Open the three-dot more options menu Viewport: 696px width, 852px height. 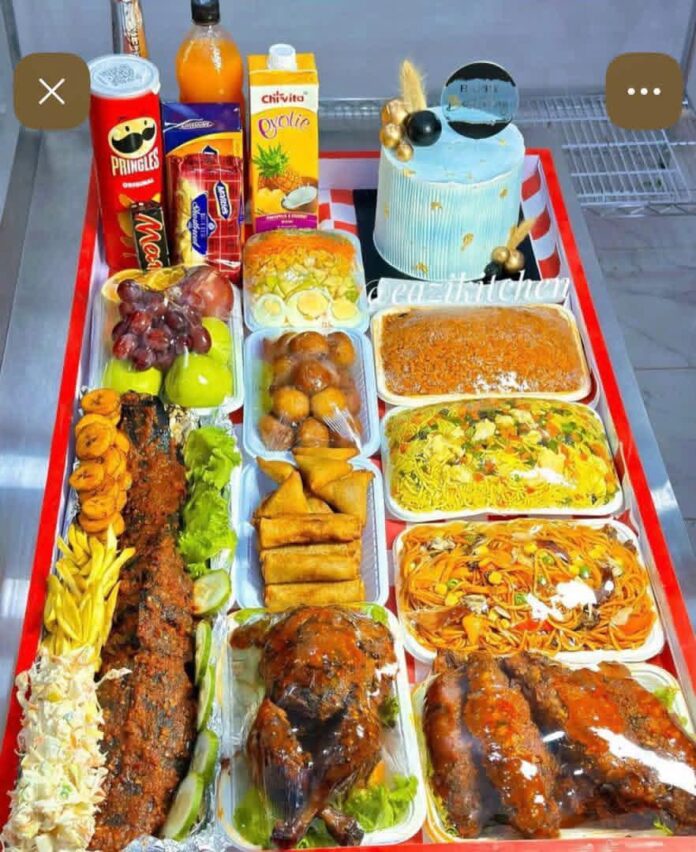644,91
